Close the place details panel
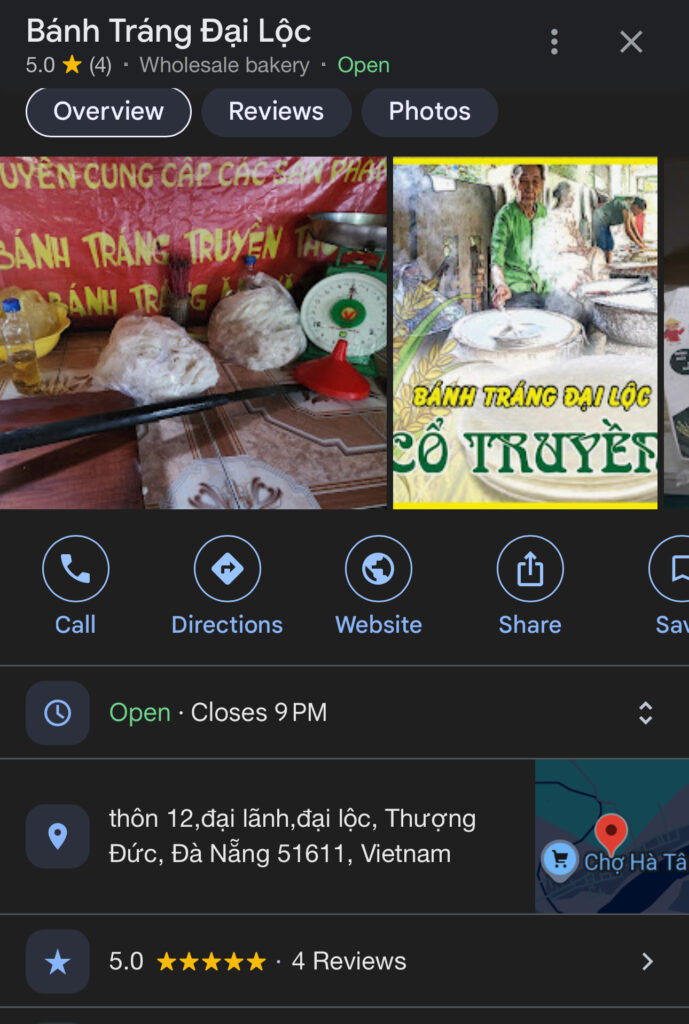This screenshot has height=1024, width=689. point(631,42)
